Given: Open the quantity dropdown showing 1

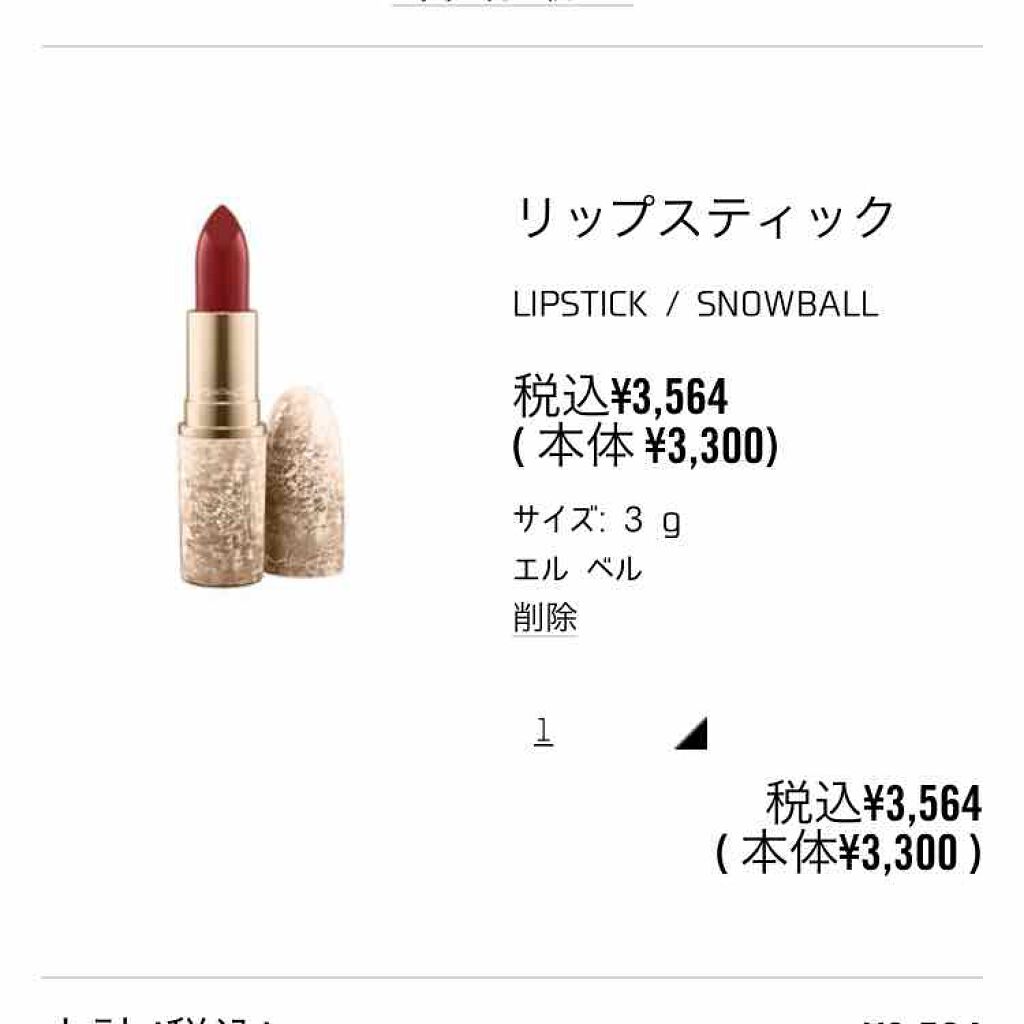Looking at the screenshot, I should click(619, 733).
